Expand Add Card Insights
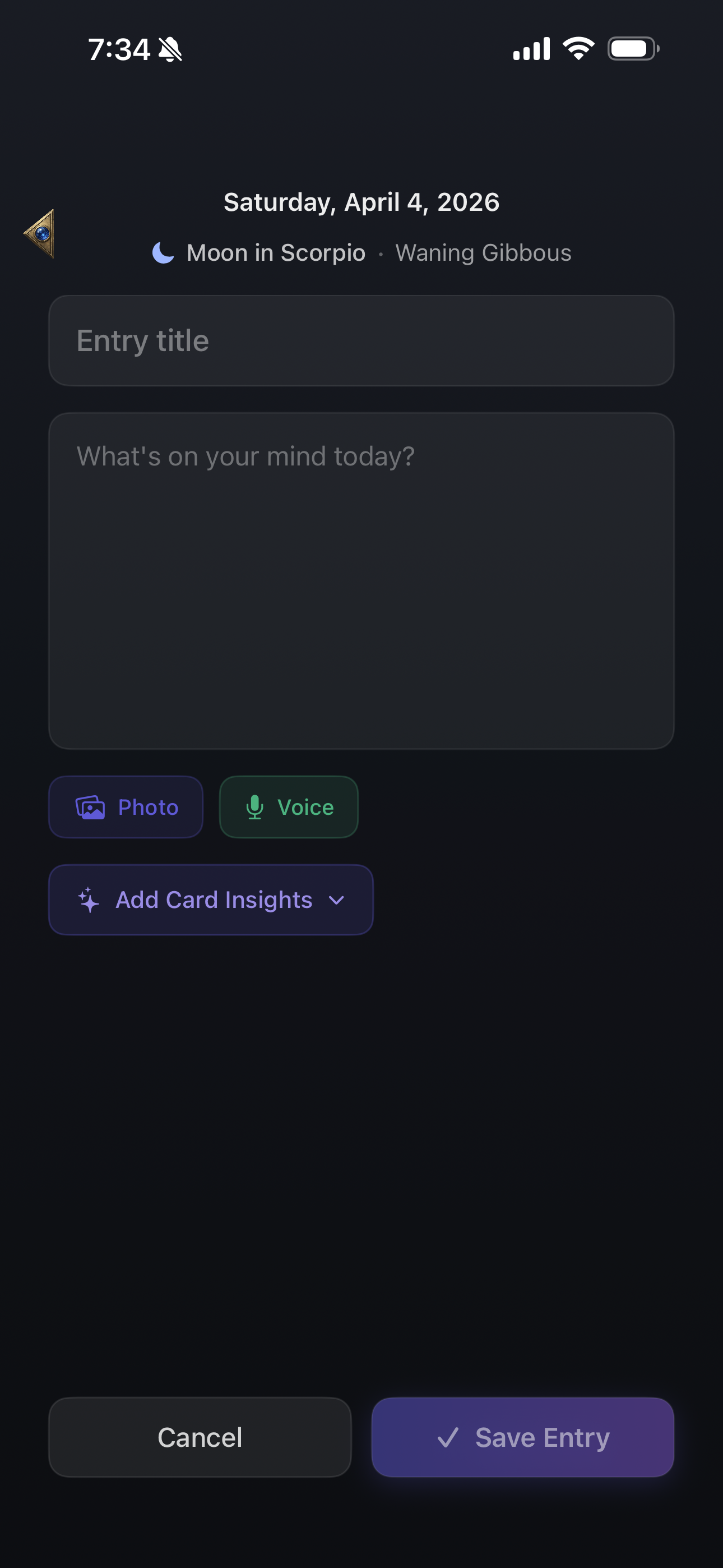The image size is (723, 1568). tap(211, 900)
